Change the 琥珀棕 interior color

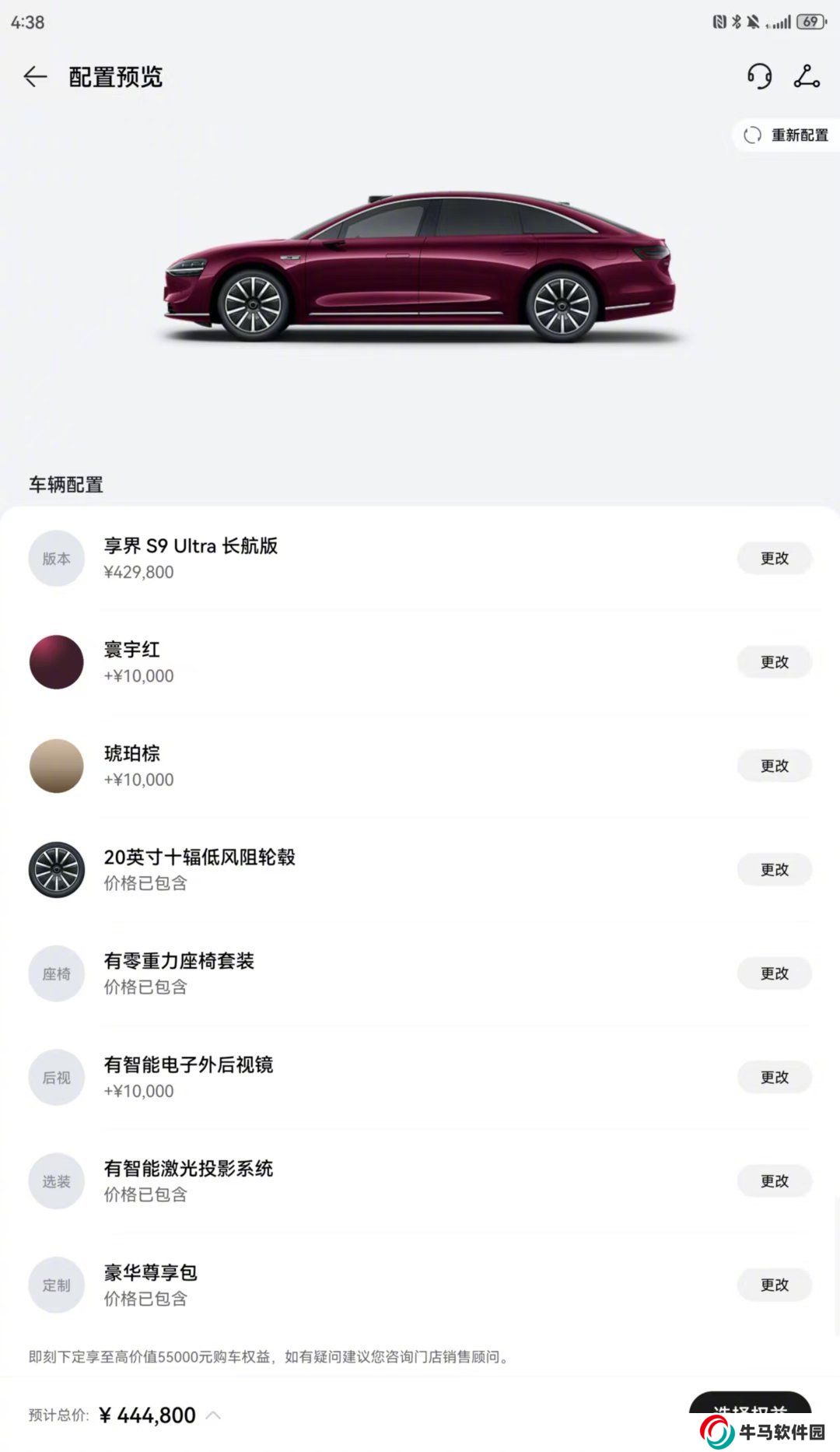(774, 766)
